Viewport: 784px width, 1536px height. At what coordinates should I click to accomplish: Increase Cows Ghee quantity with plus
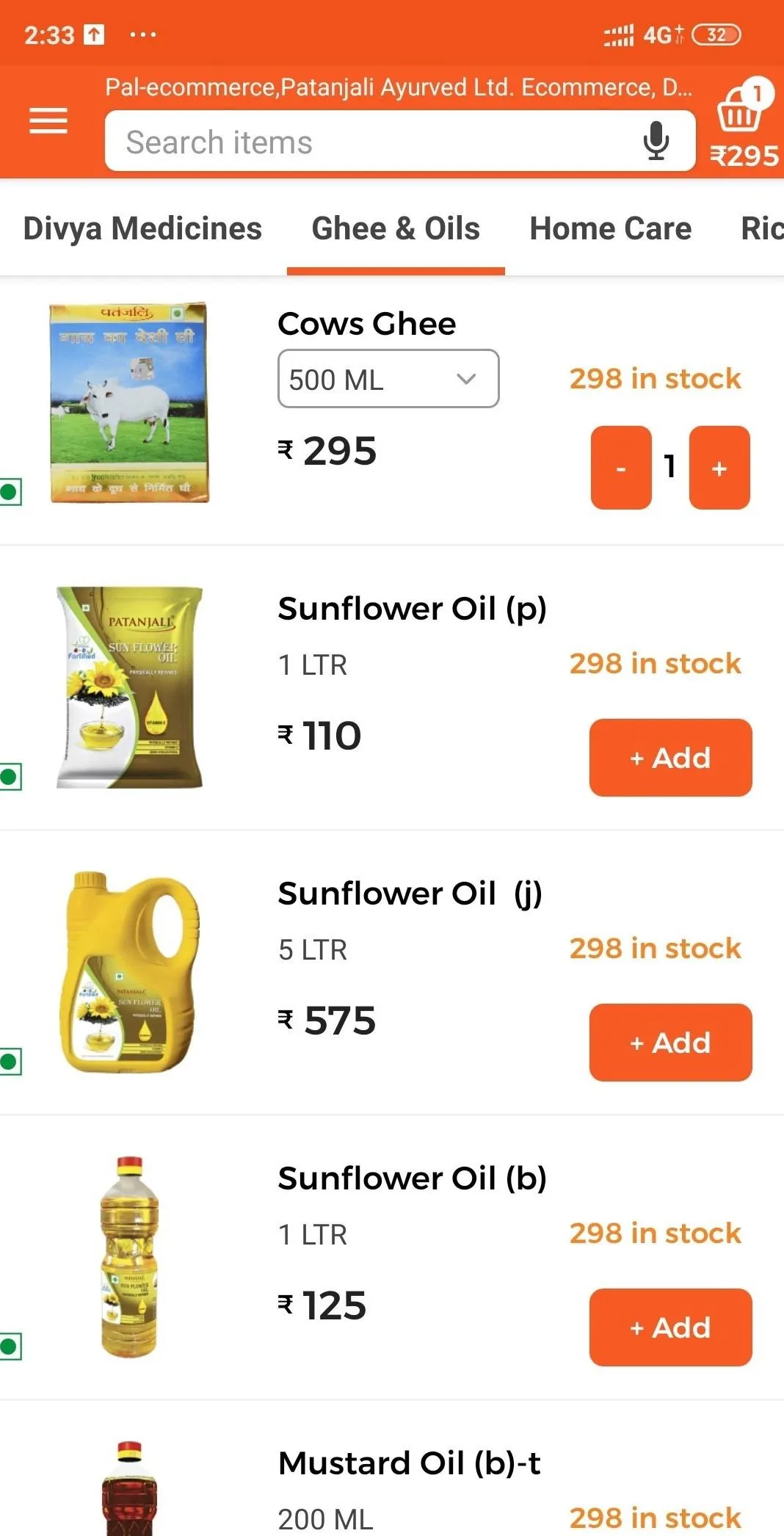tap(719, 468)
